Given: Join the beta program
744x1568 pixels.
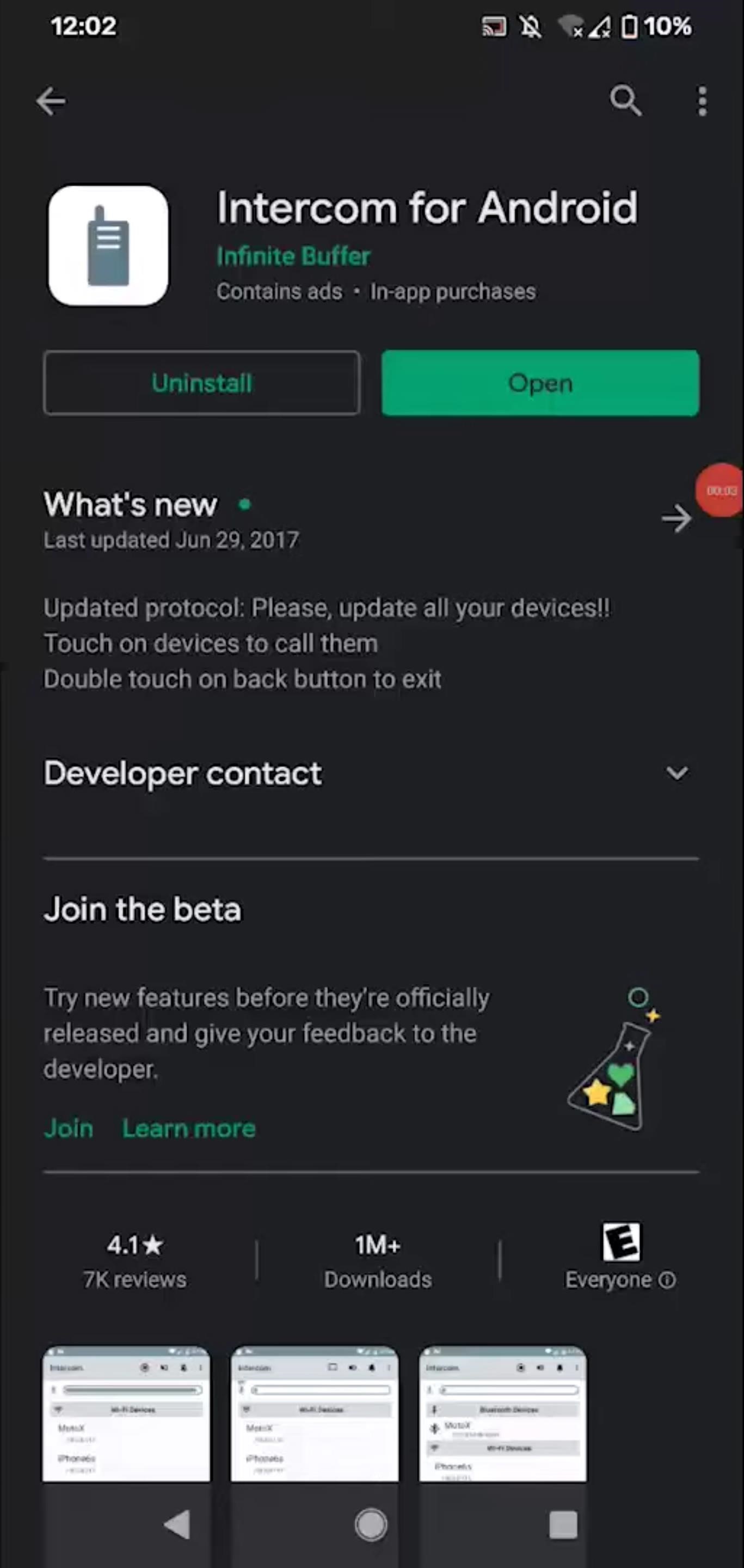Looking at the screenshot, I should click(x=69, y=1129).
